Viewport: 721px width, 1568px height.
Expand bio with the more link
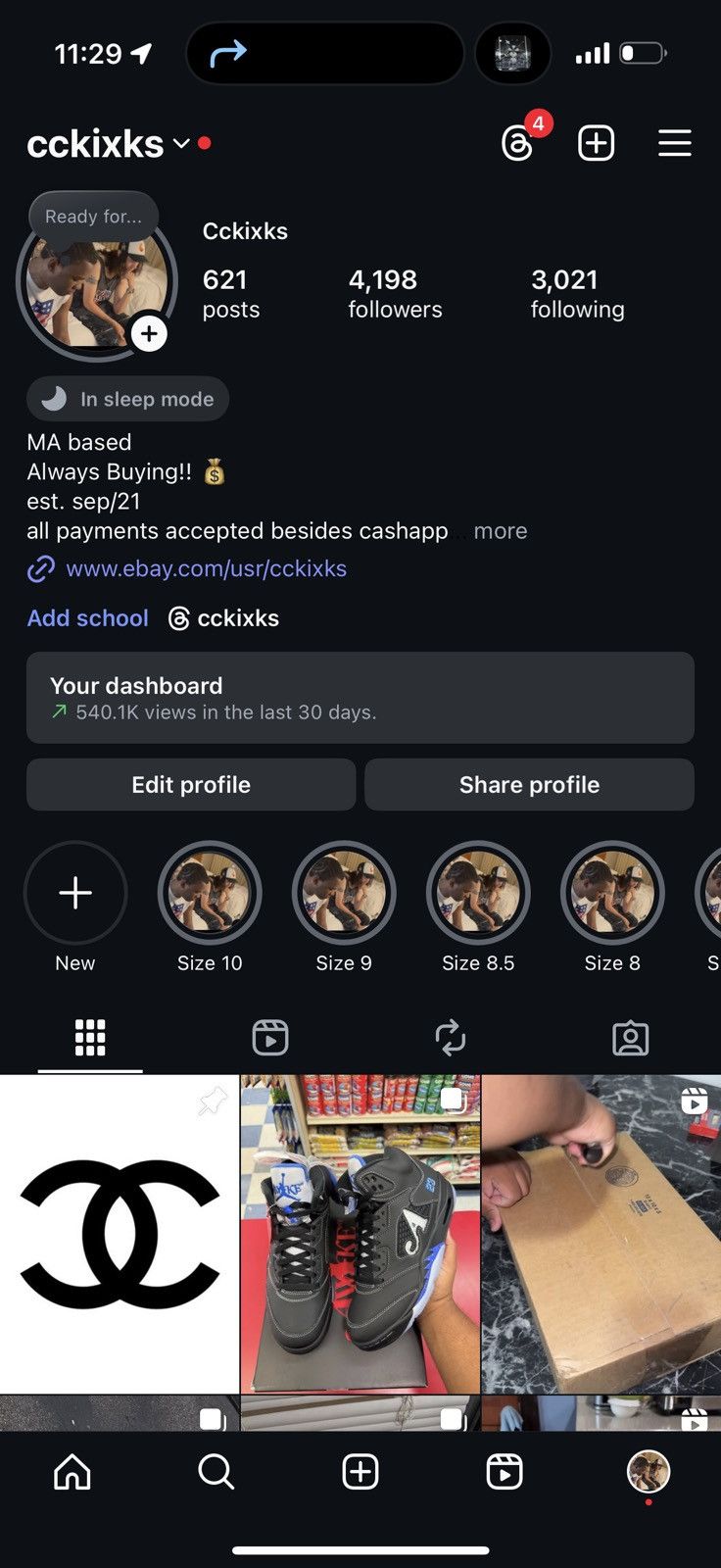(500, 531)
